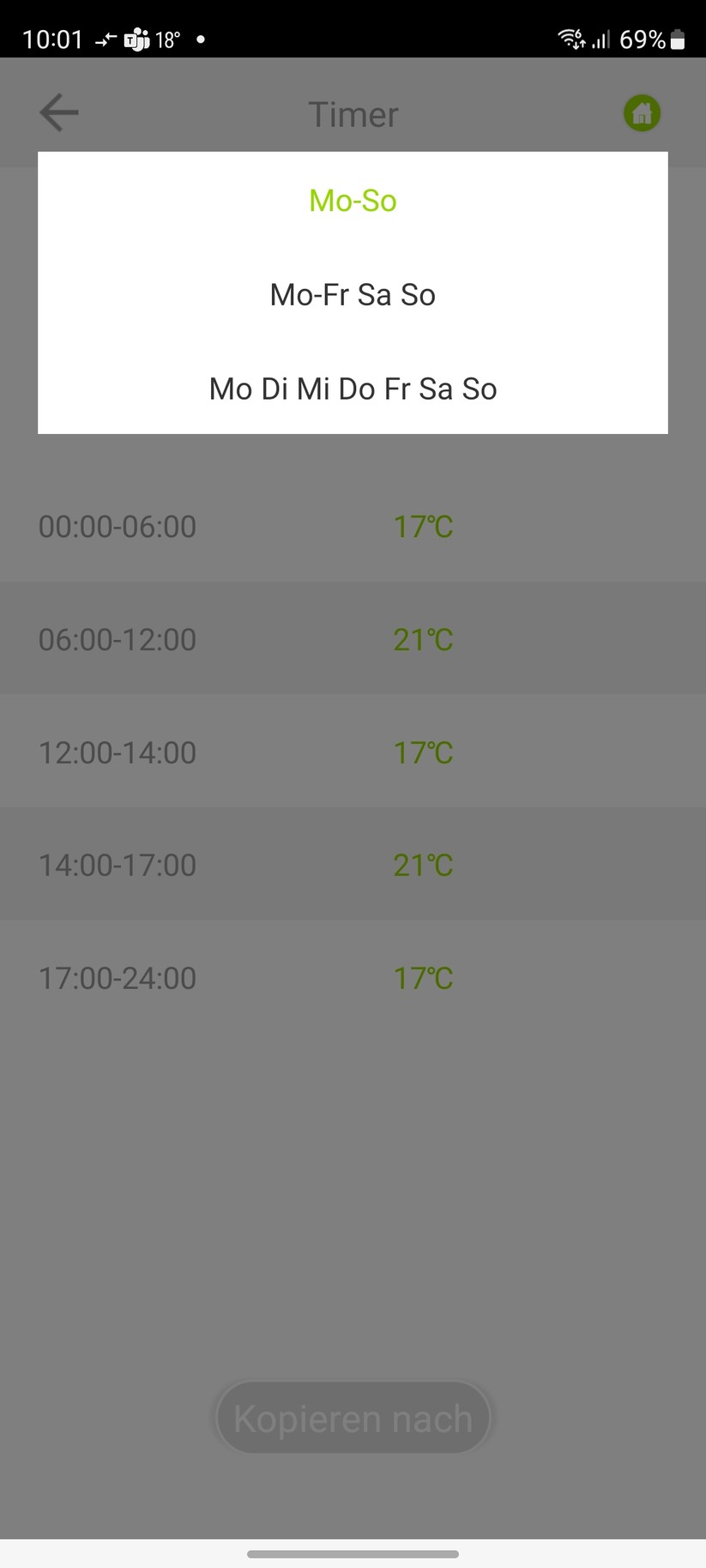
Task: Open the 06:00-12:00 time slot
Action: 353,638
